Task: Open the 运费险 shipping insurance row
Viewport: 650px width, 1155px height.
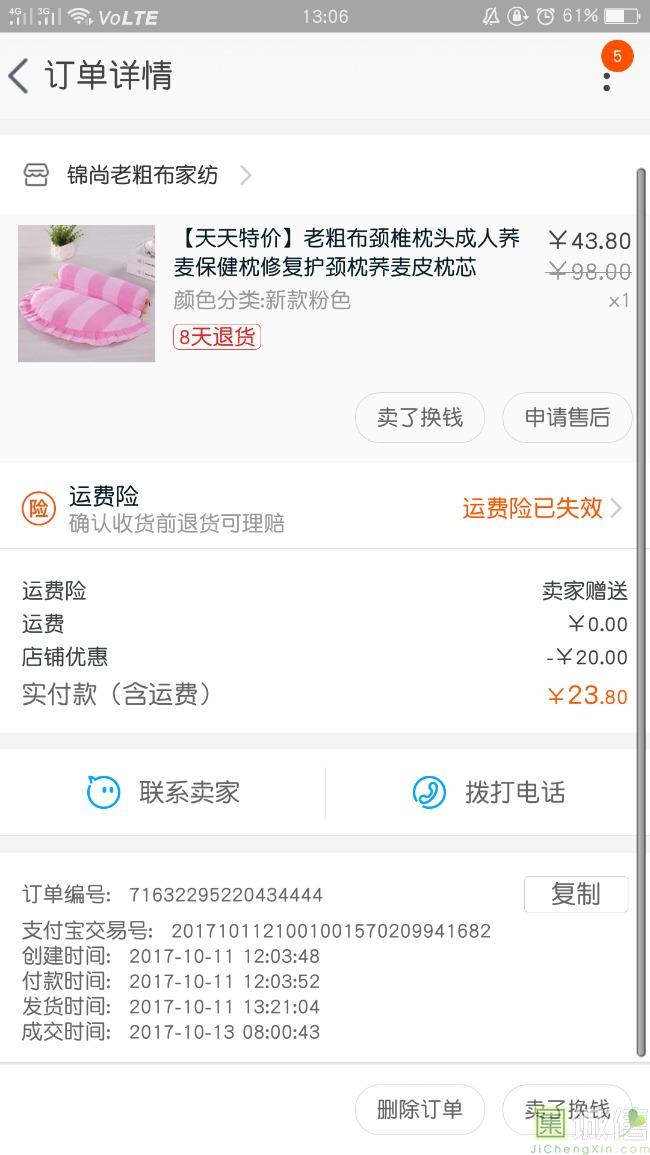Action: [324, 508]
